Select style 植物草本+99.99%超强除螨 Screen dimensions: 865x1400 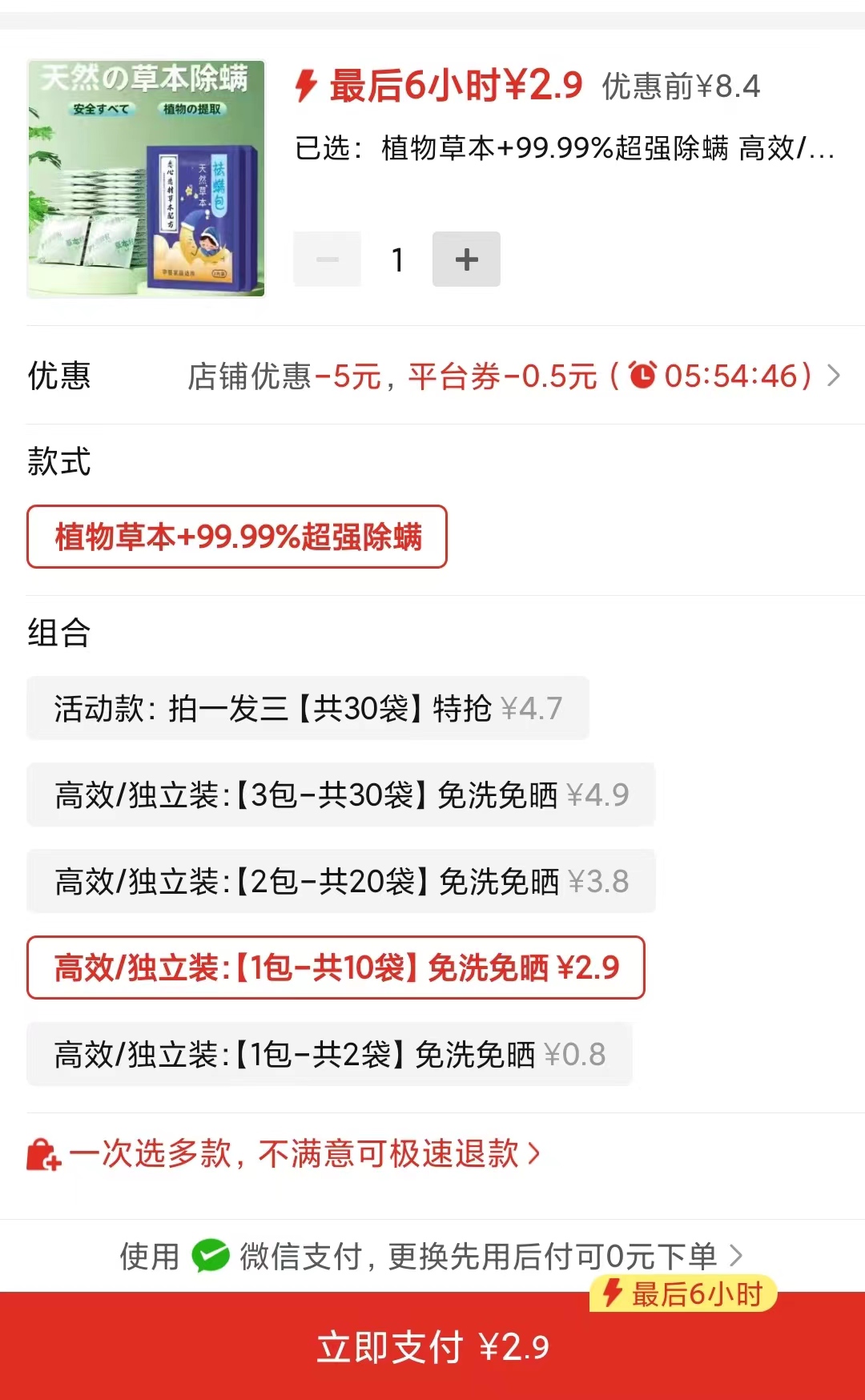237,537
